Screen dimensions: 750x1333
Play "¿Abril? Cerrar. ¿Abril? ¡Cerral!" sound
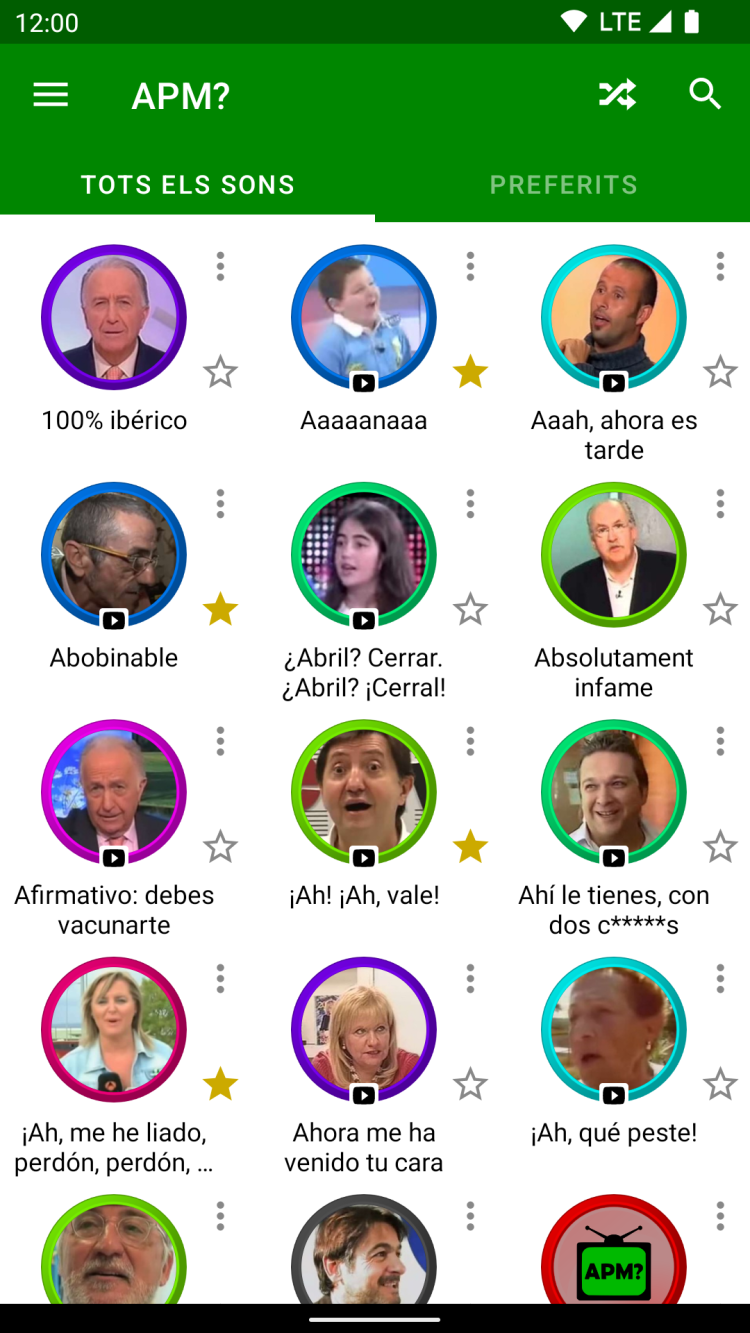click(x=364, y=554)
